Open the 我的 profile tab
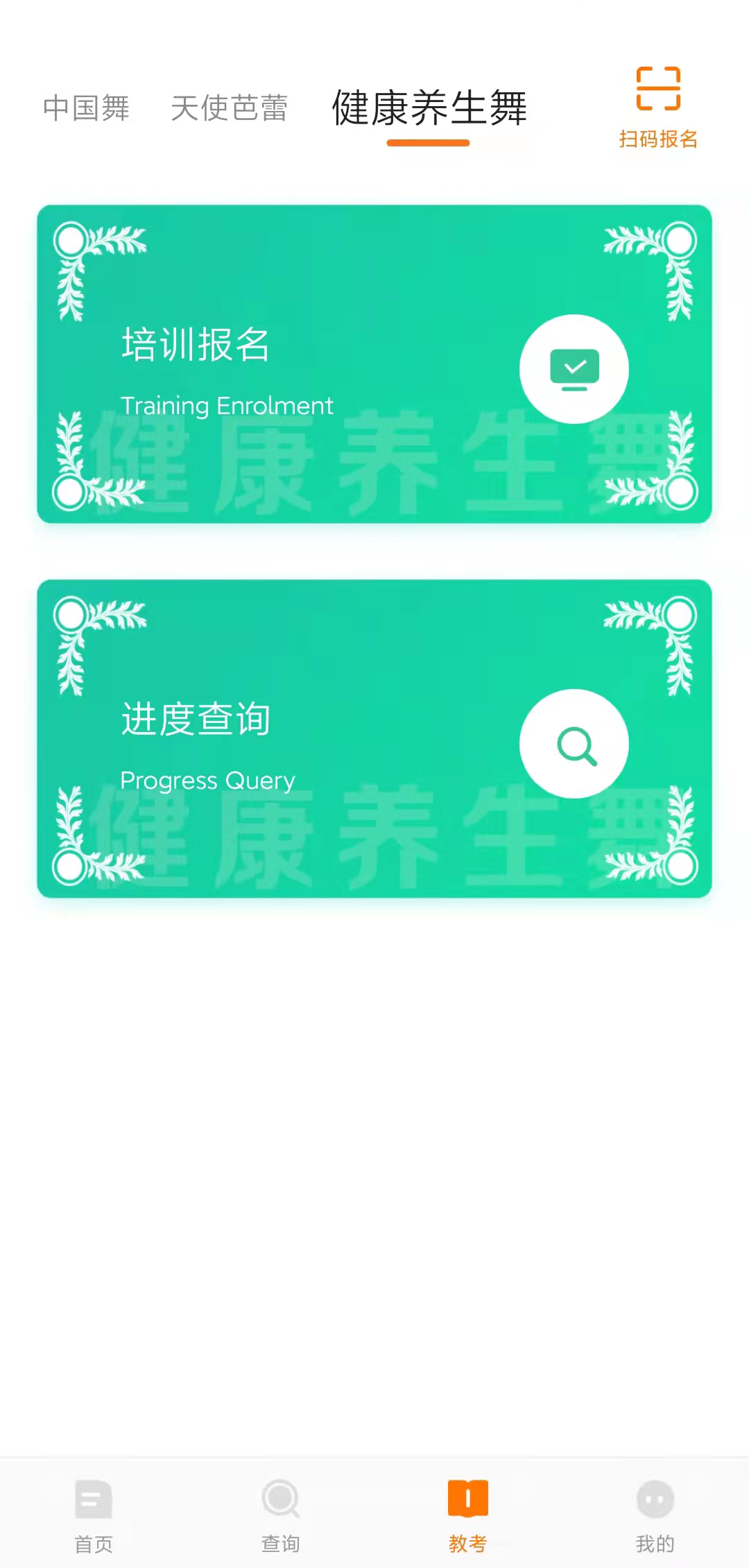The height and width of the screenshot is (1568, 749). (x=655, y=1516)
